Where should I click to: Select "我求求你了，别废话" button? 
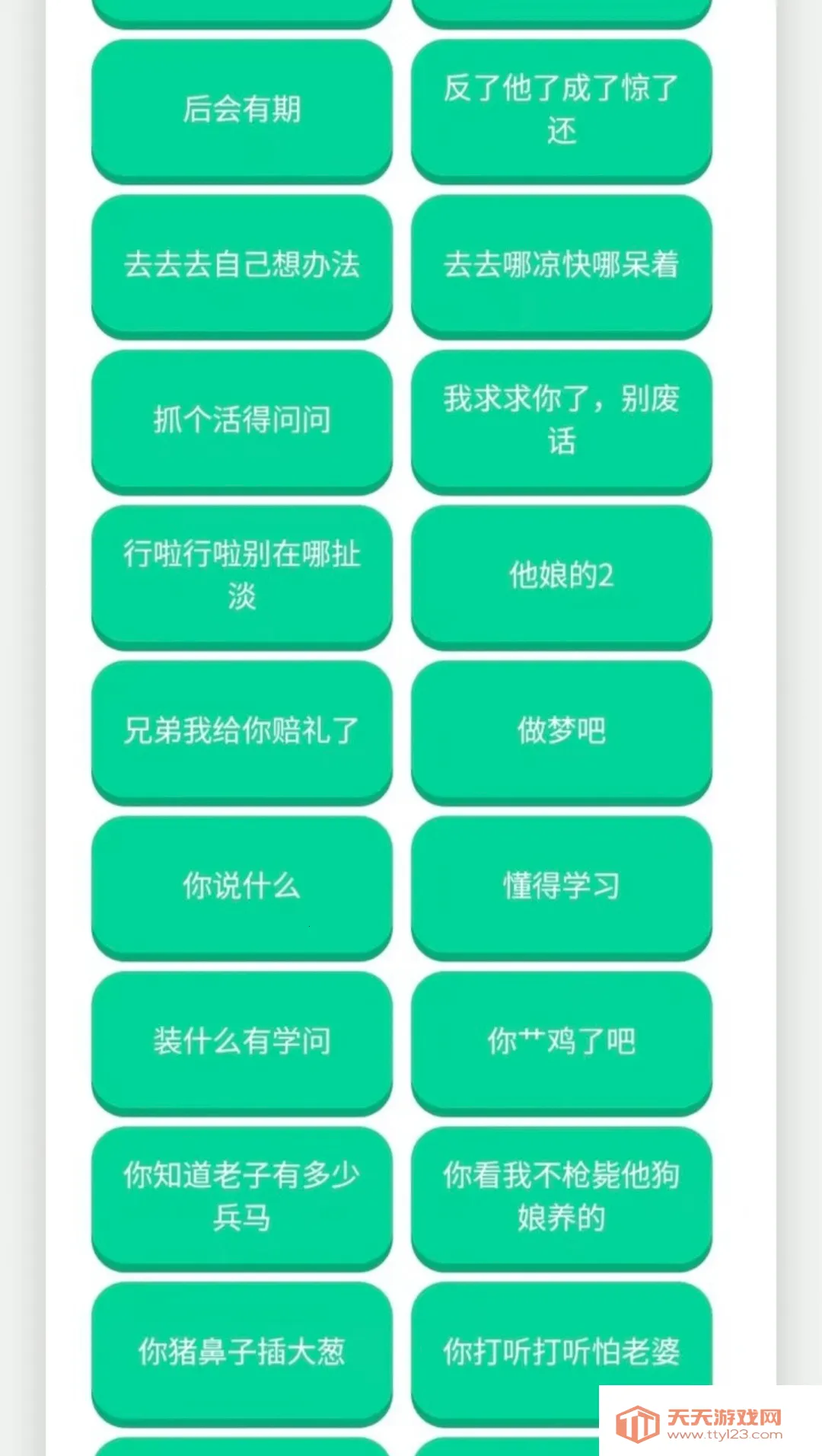(x=561, y=420)
